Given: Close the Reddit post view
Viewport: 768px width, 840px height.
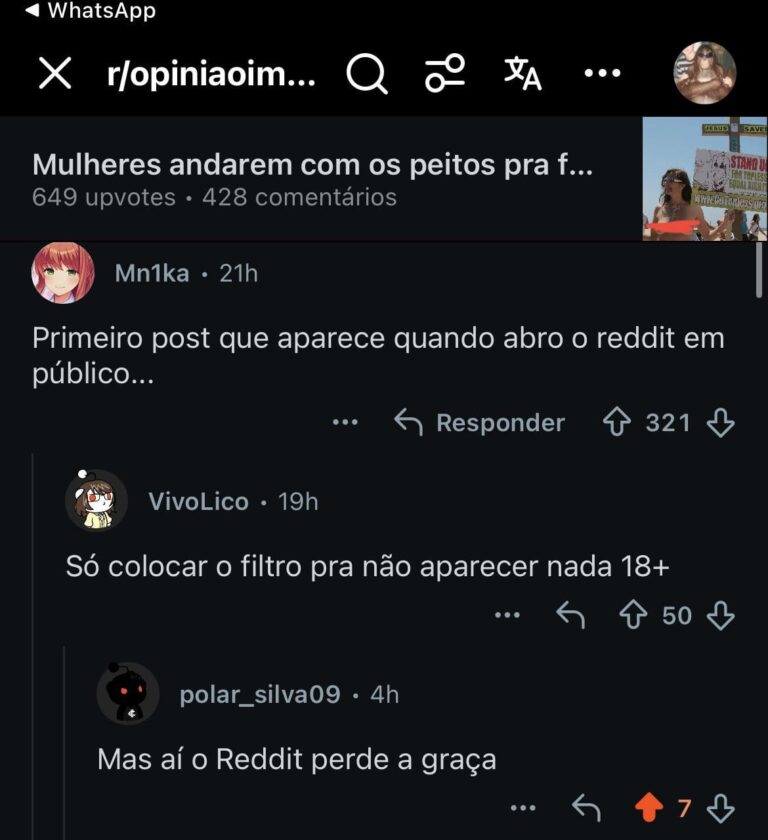Looking at the screenshot, I should [x=55, y=73].
